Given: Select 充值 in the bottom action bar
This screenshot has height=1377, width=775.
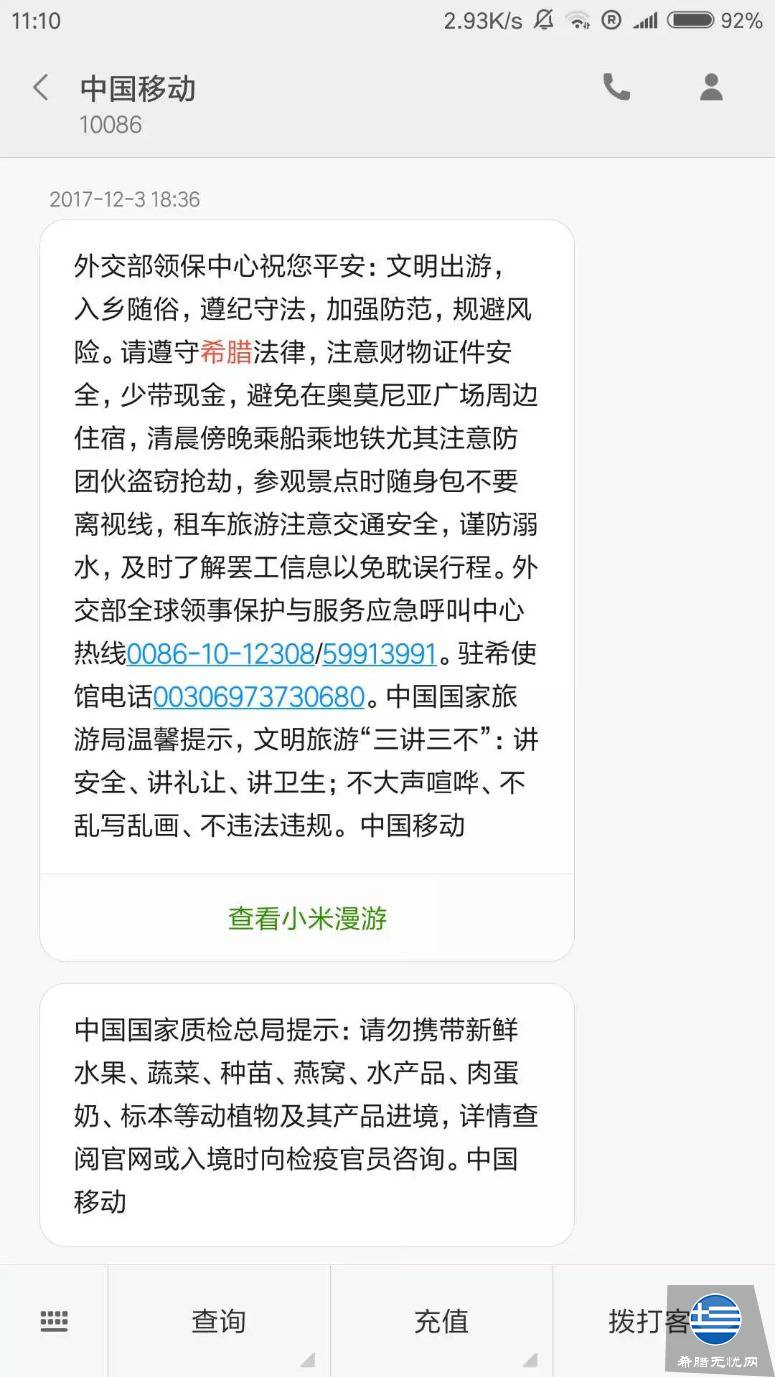Looking at the screenshot, I should 441,1320.
